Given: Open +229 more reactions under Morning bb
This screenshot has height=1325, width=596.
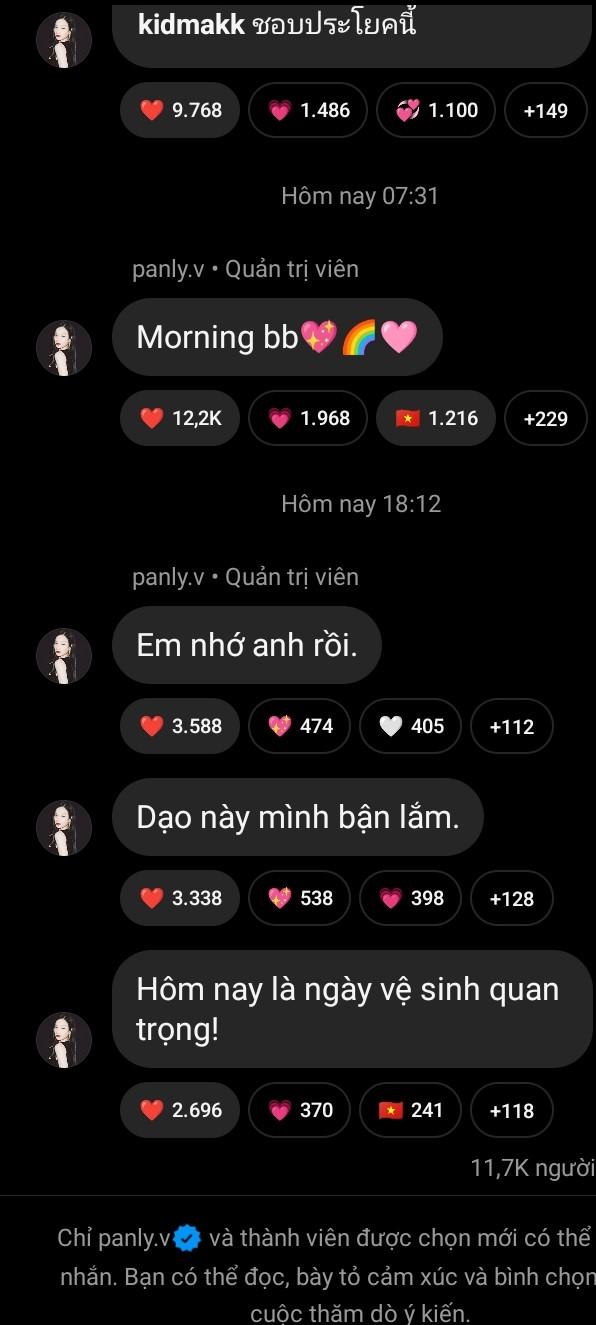Looking at the screenshot, I should coord(545,418).
